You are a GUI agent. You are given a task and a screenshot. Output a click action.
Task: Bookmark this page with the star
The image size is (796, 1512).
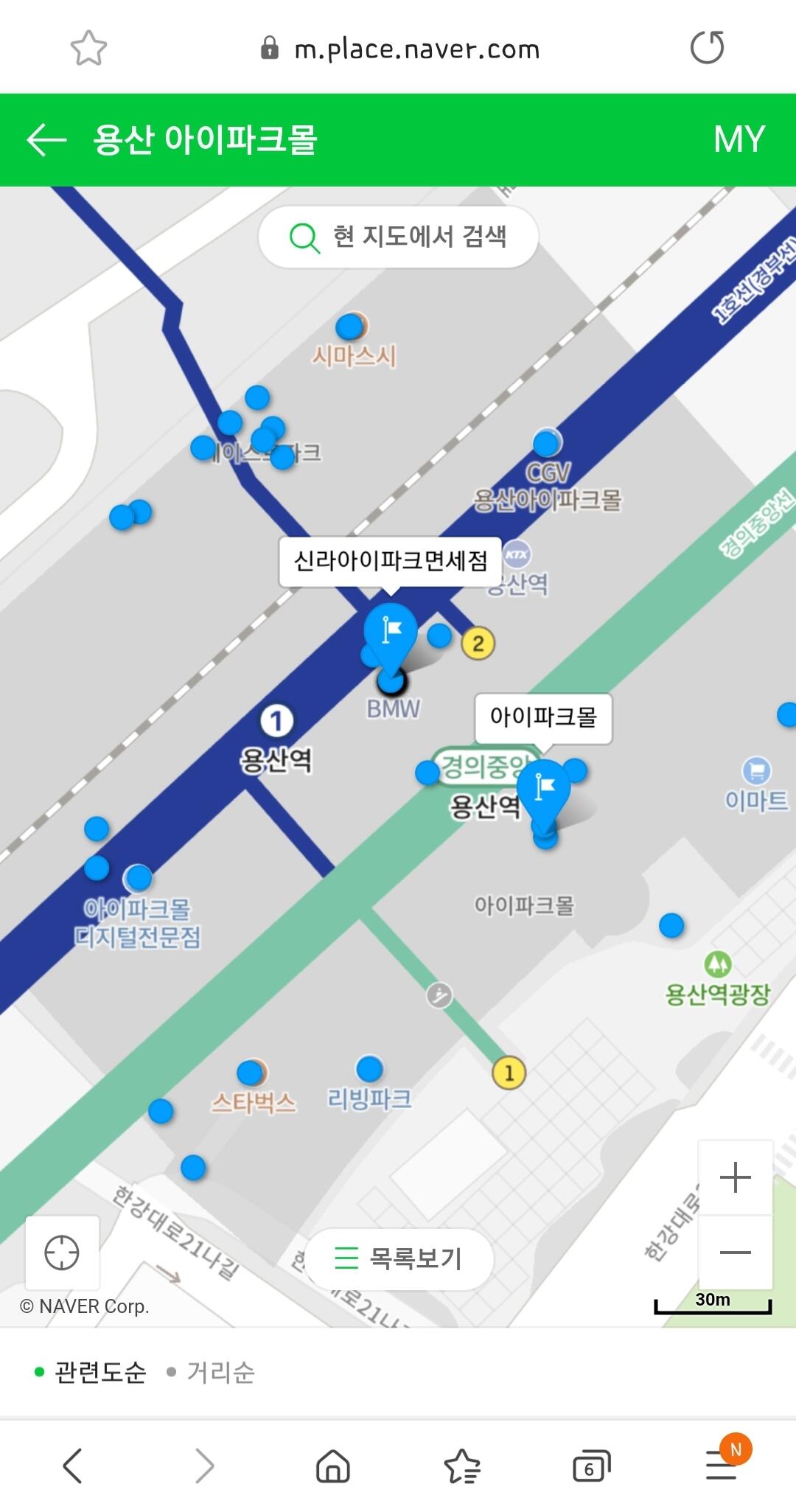point(88,49)
